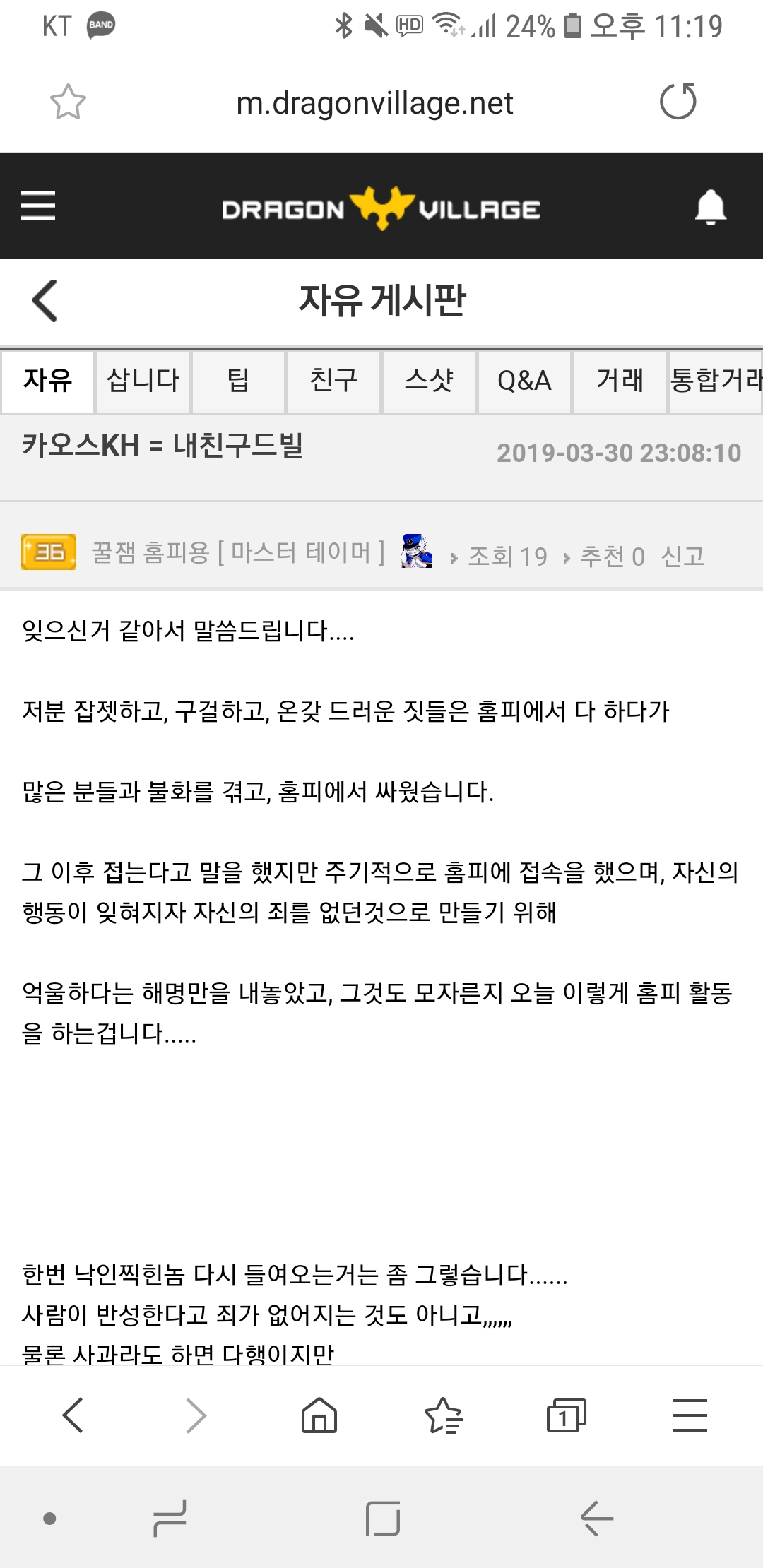Report this post with 신고

(682, 557)
